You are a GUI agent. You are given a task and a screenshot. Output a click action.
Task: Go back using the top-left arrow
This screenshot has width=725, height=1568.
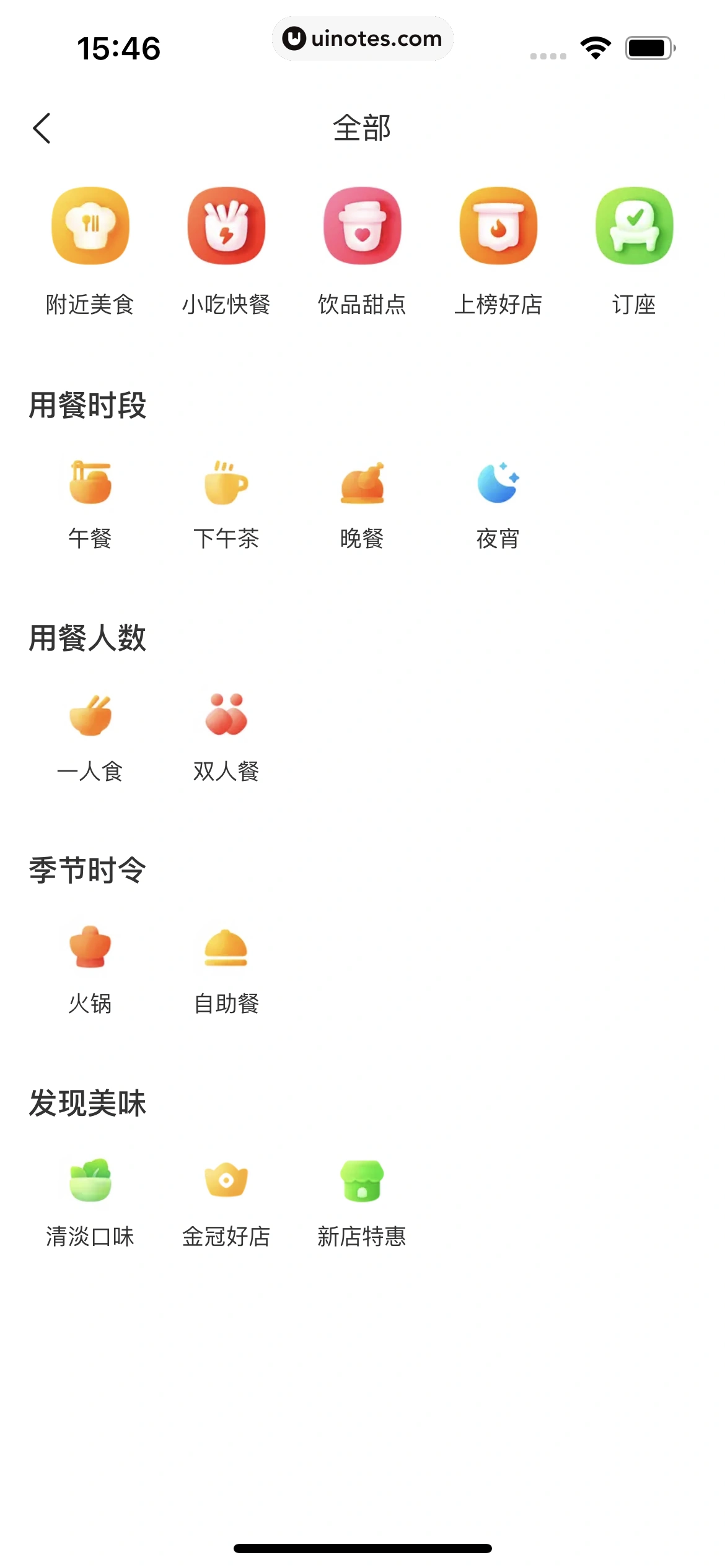(42, 128)
